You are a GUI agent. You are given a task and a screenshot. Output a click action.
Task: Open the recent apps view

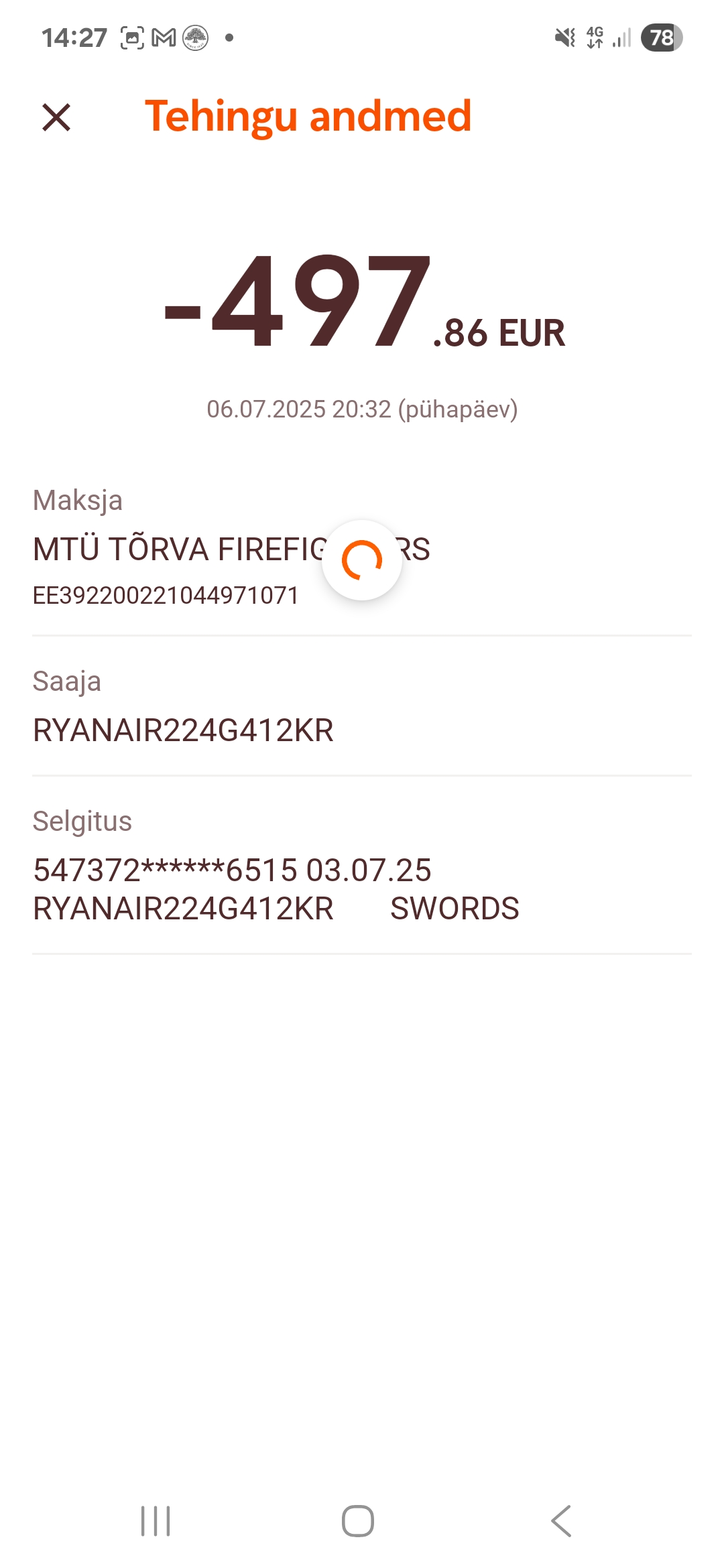(156, 1520)
